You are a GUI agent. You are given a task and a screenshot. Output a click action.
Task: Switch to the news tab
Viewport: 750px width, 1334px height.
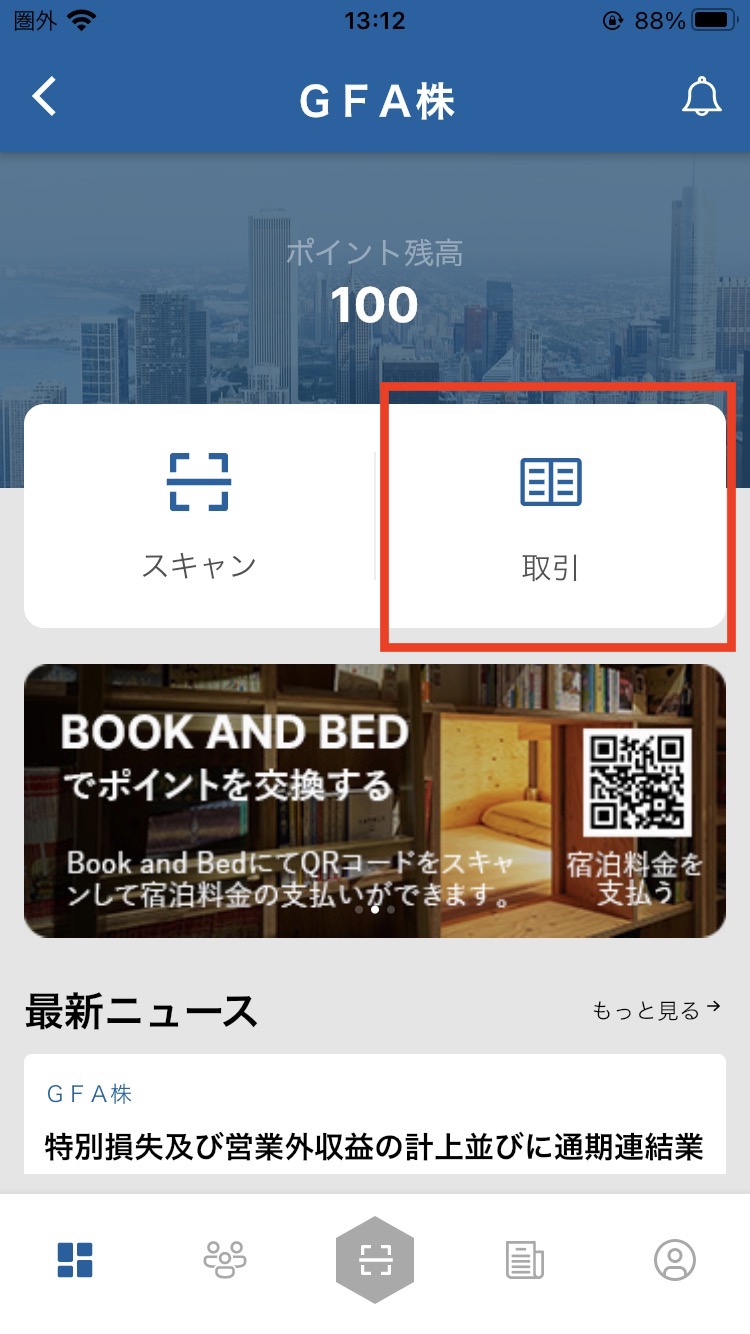pyautogui.click(x=525, y=1260)
